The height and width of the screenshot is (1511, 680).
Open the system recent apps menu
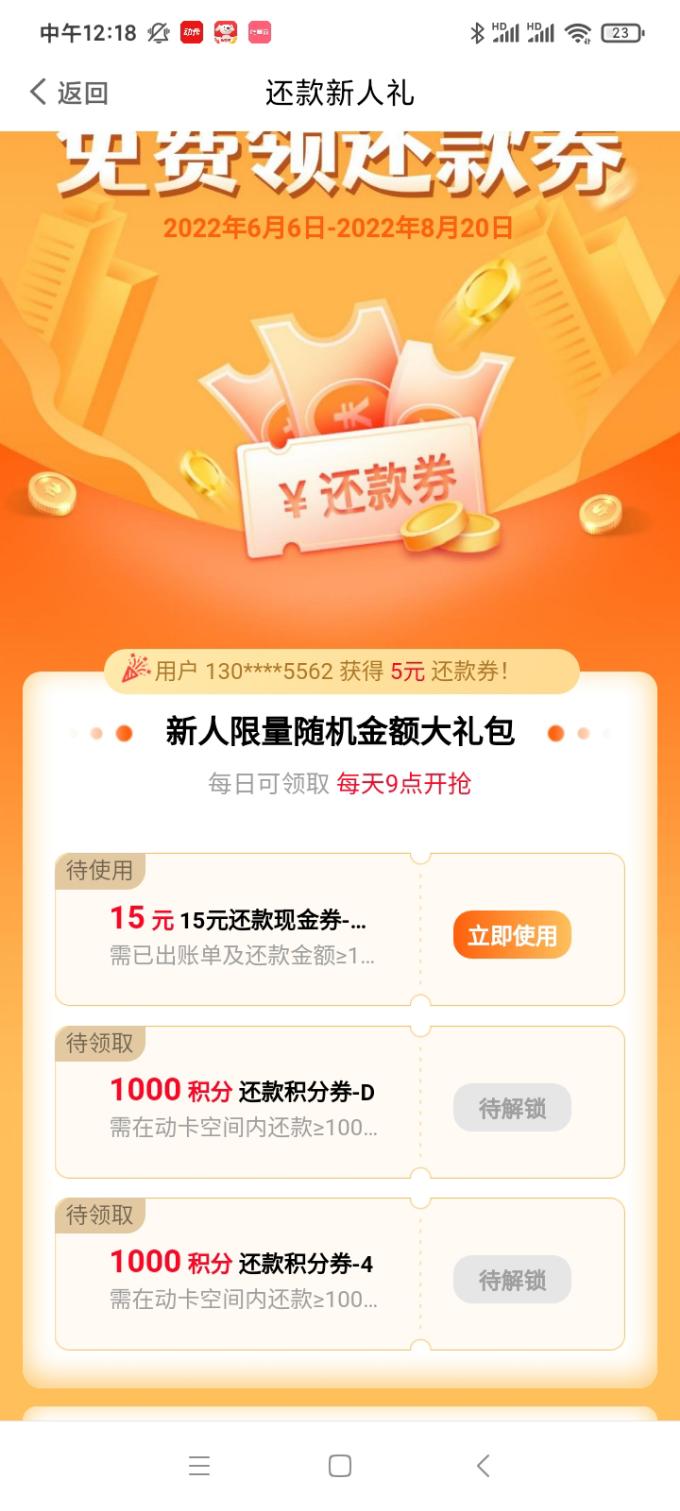pyautogui.click(x=199, y=1466)
